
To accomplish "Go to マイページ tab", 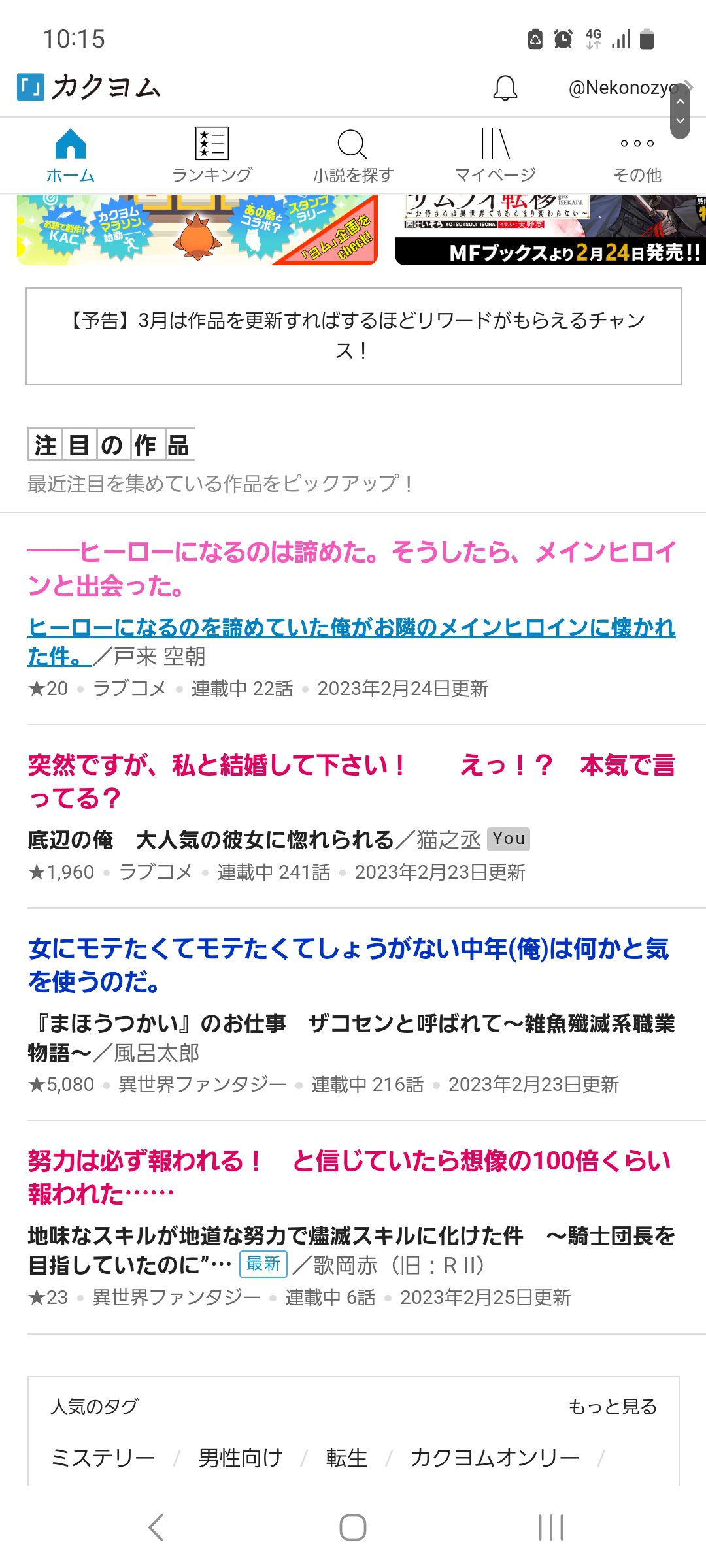I will tap(495, 155).
